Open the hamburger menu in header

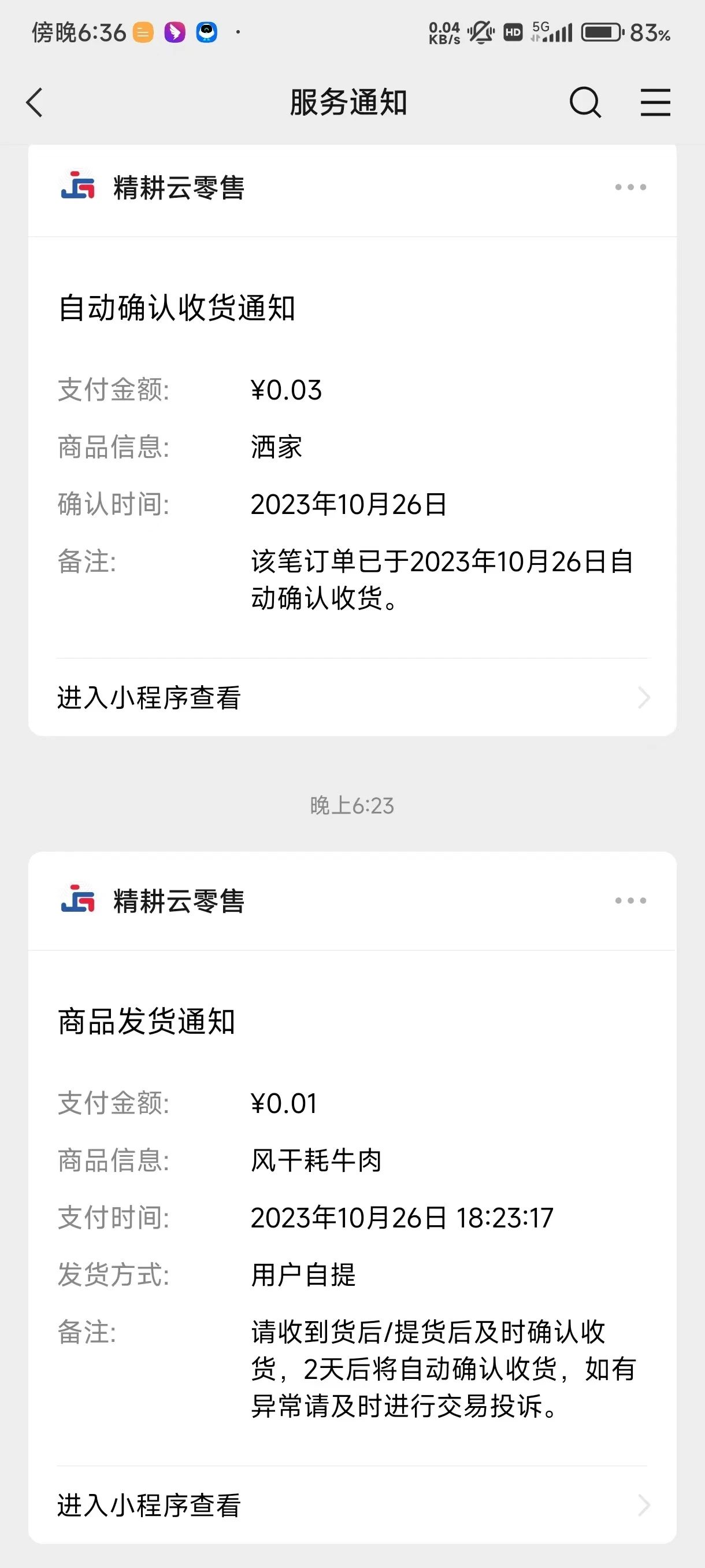655,102
